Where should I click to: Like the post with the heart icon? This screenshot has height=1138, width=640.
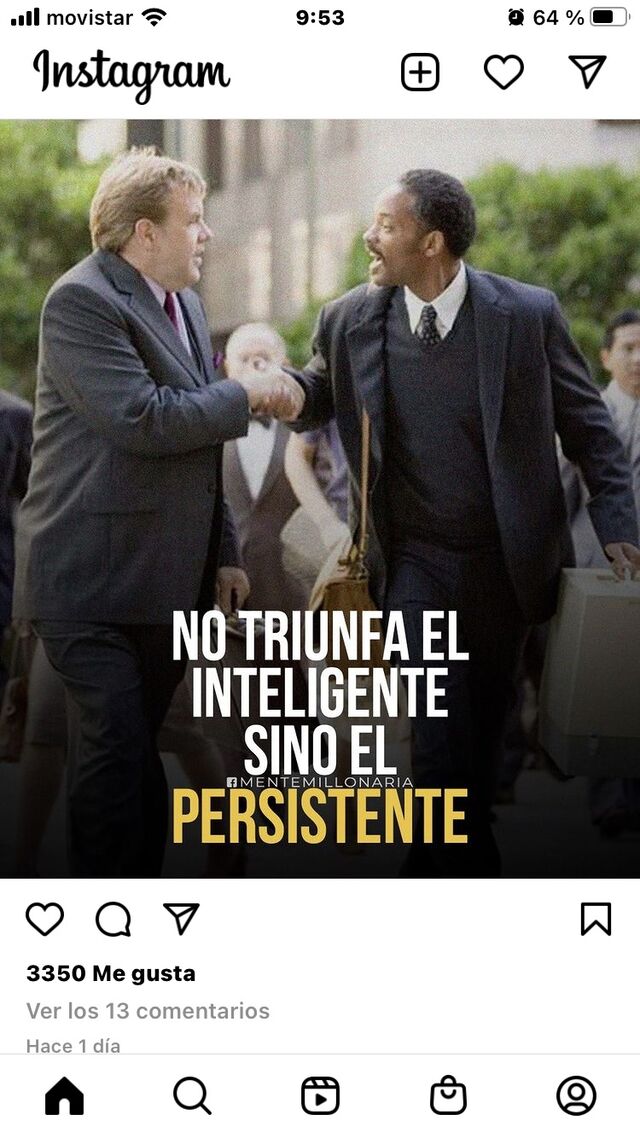[45, 919]
